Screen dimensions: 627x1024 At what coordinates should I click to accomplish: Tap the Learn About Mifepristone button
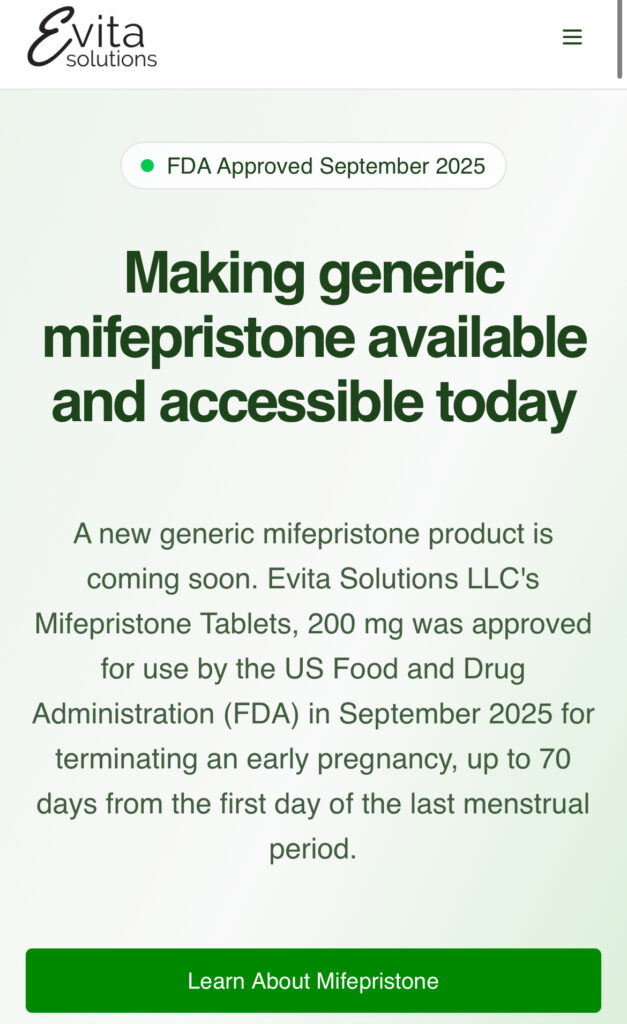[x=313, y=980]
